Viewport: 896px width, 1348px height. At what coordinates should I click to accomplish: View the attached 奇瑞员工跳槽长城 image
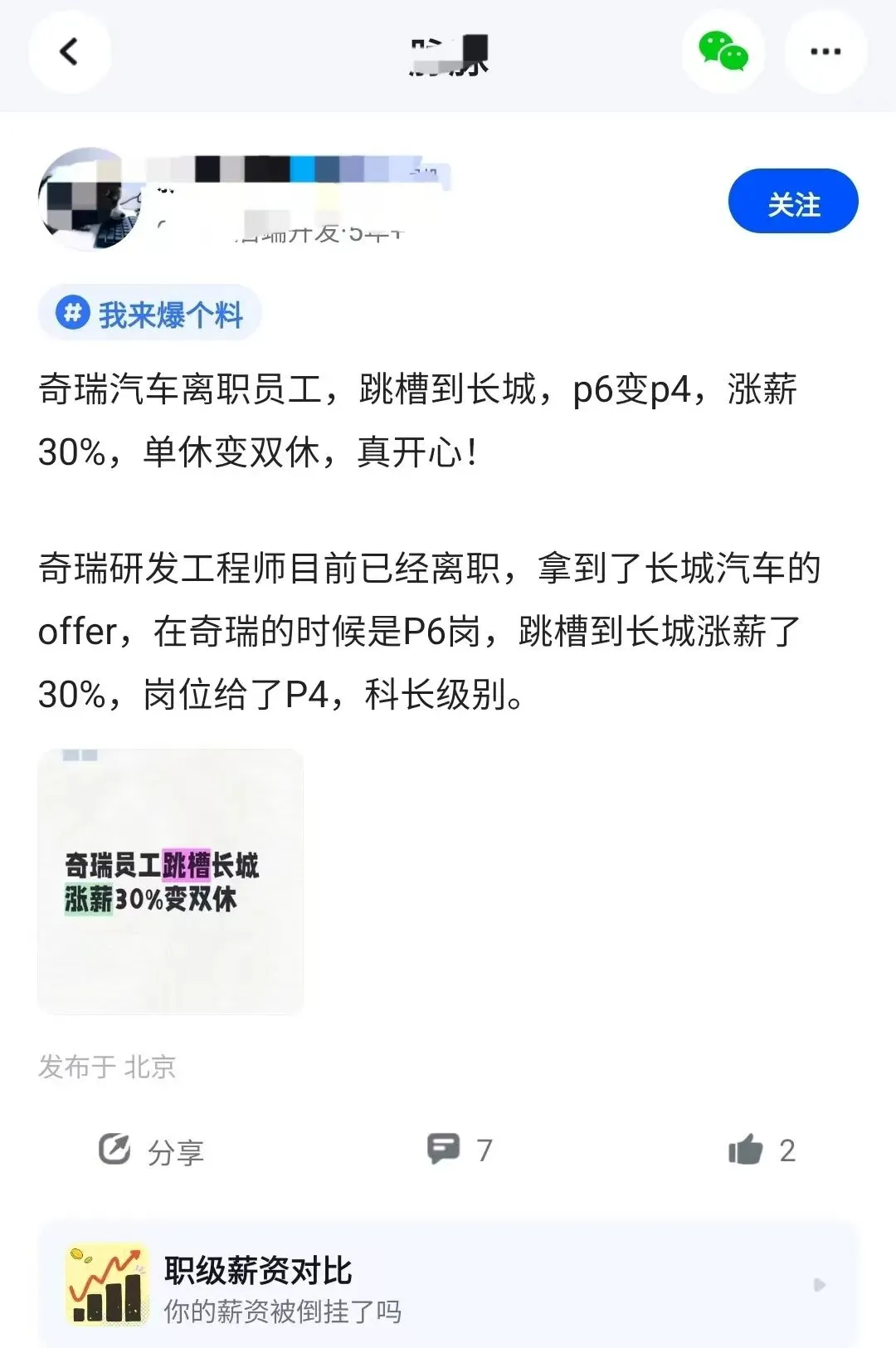click(170, 882)
